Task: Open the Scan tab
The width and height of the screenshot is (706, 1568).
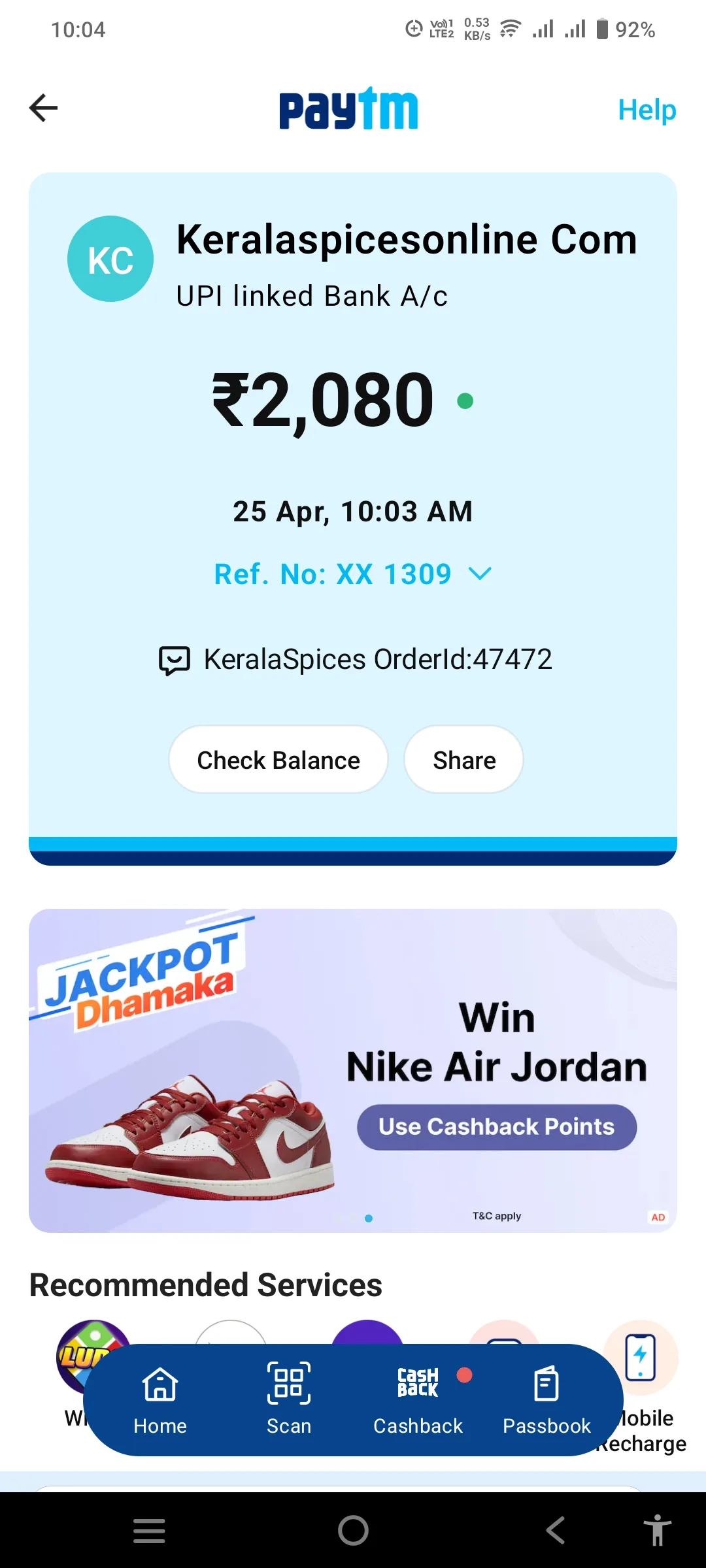Action: 289,1399
